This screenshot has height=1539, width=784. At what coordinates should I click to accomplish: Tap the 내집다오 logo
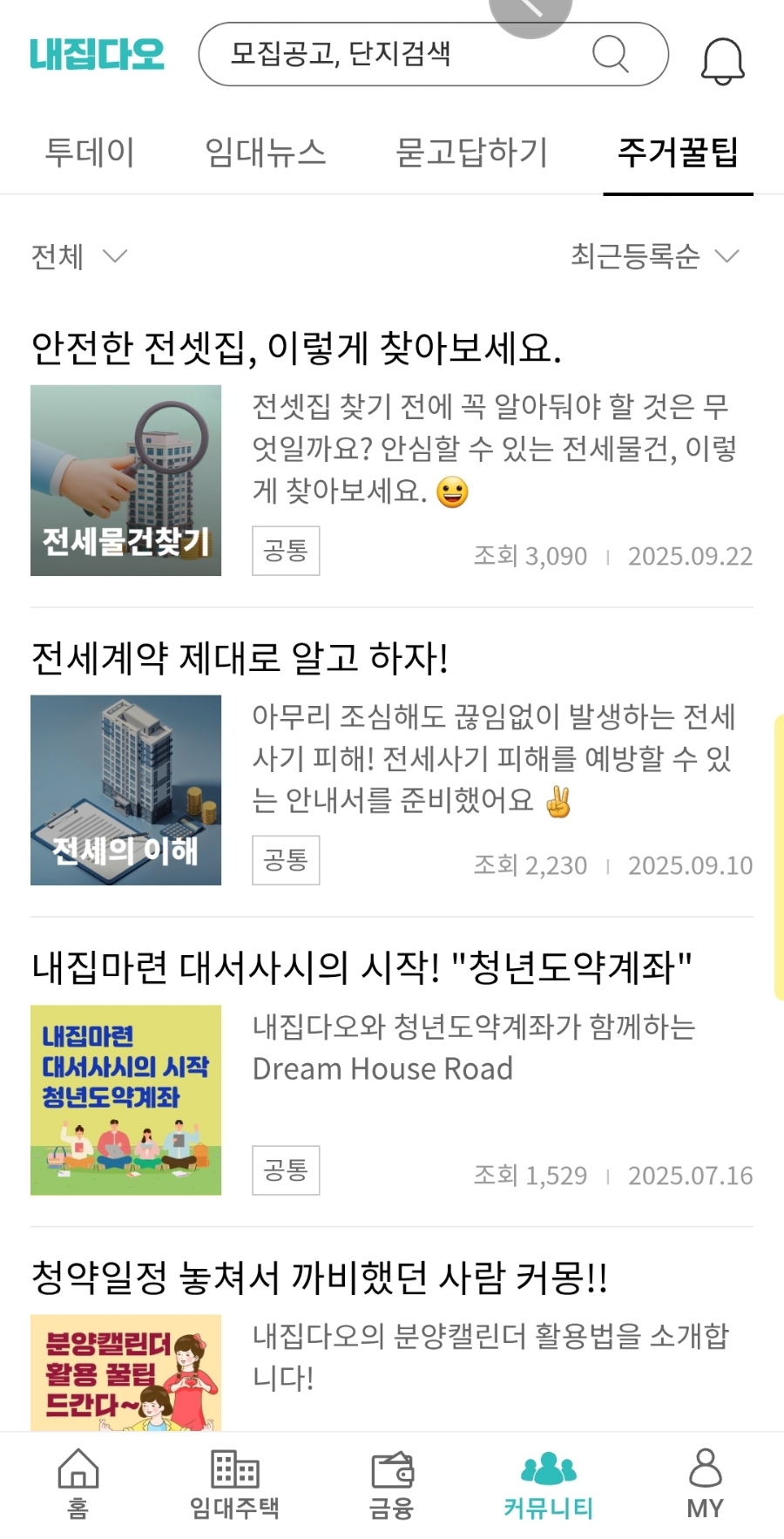point(97,54)
